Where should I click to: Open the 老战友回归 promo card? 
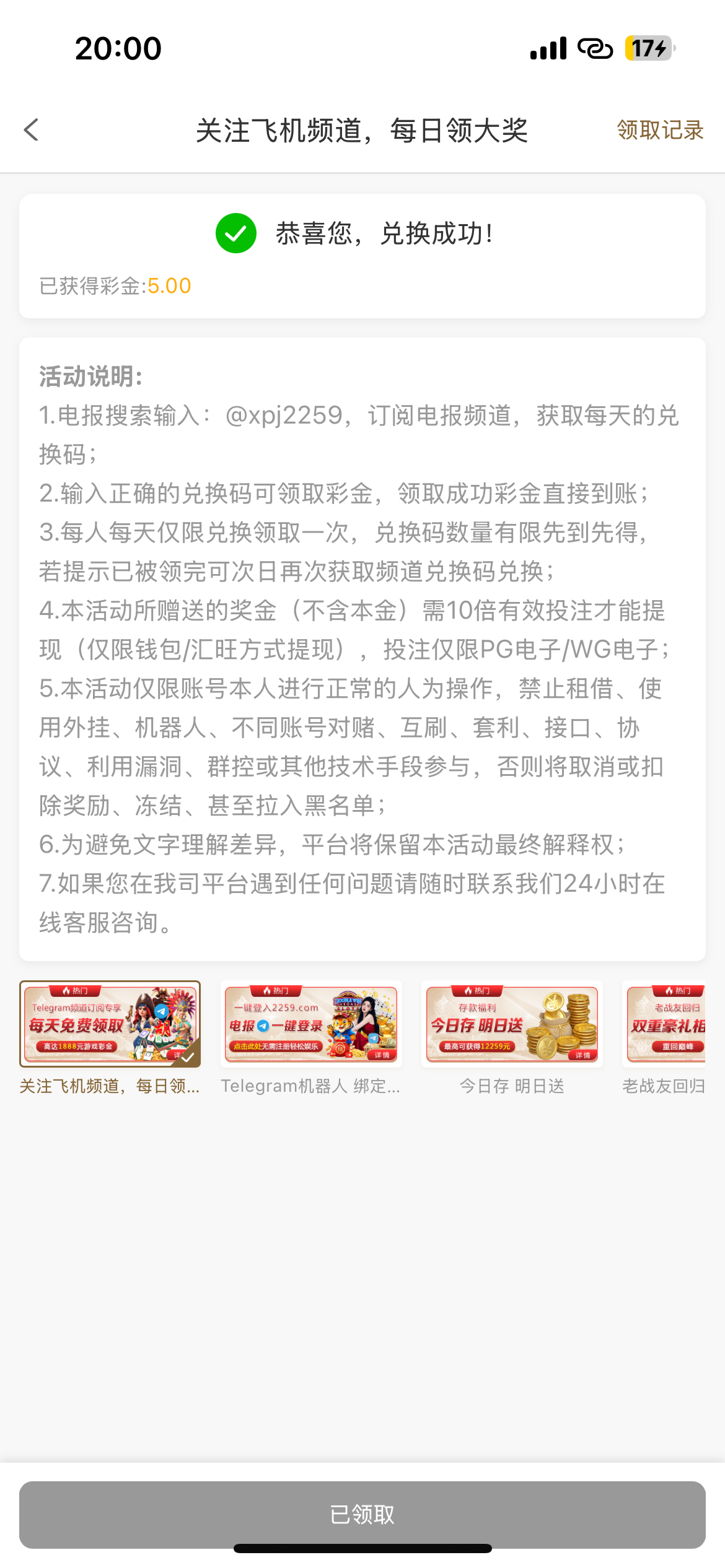pos(666,1024)
